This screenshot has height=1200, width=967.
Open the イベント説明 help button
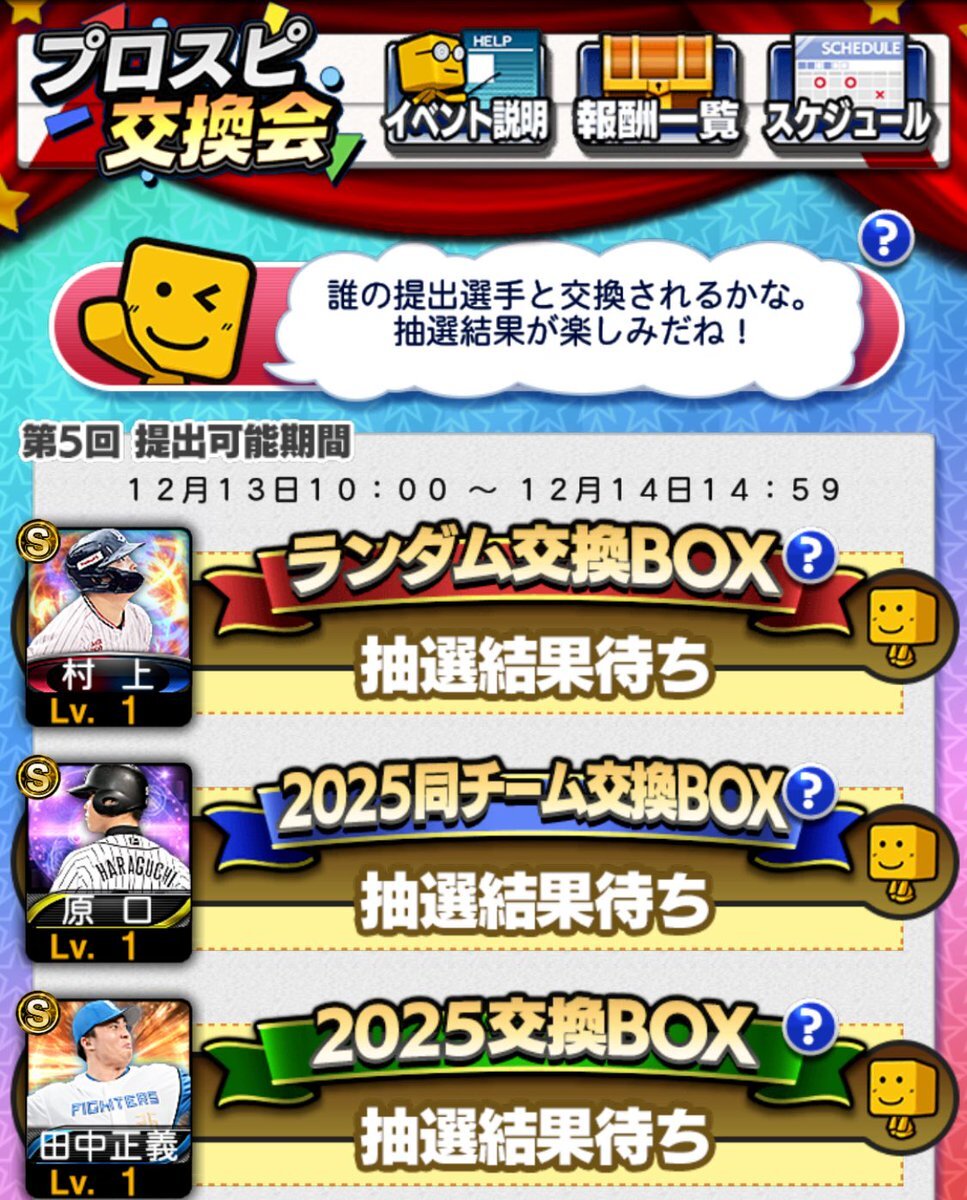[468, 92]
